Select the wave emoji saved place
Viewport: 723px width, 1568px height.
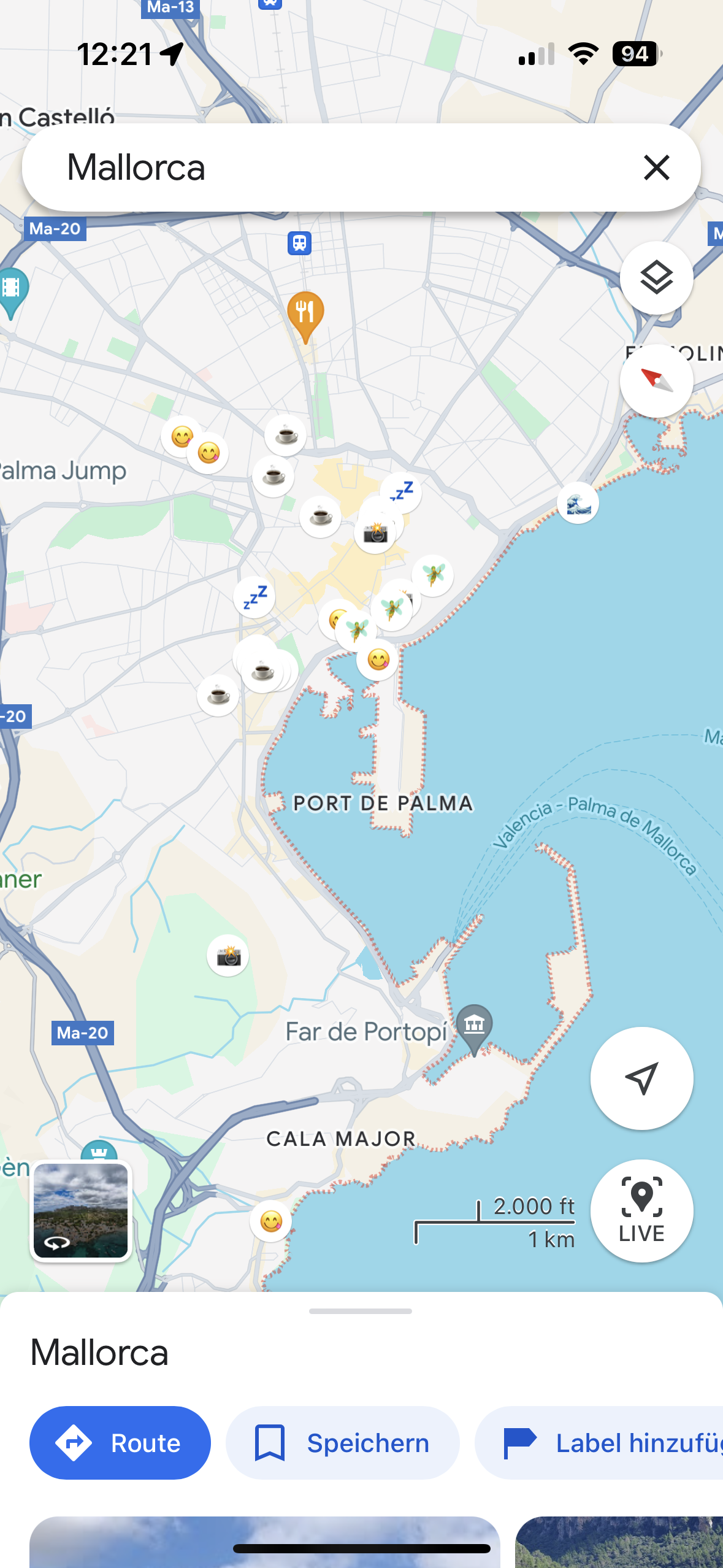(x=578, y=503)
